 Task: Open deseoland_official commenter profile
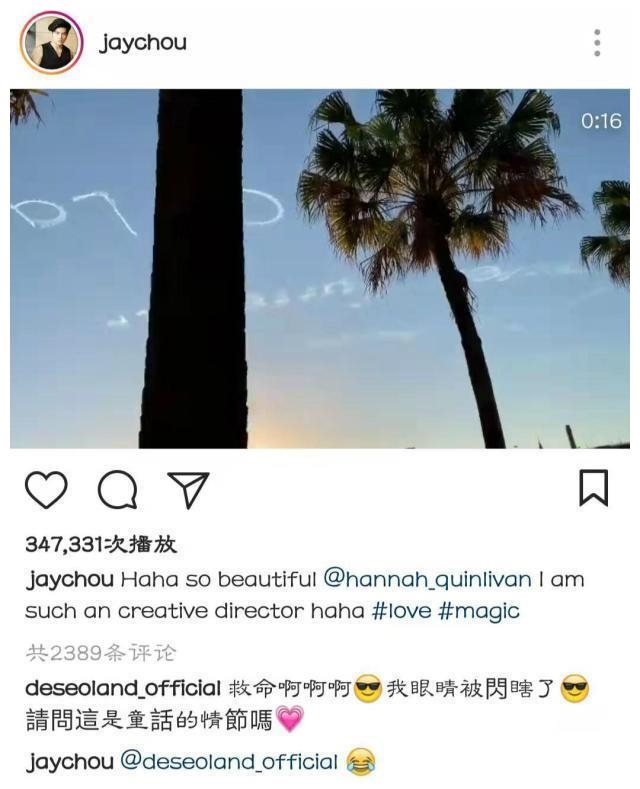pos(122,689)
